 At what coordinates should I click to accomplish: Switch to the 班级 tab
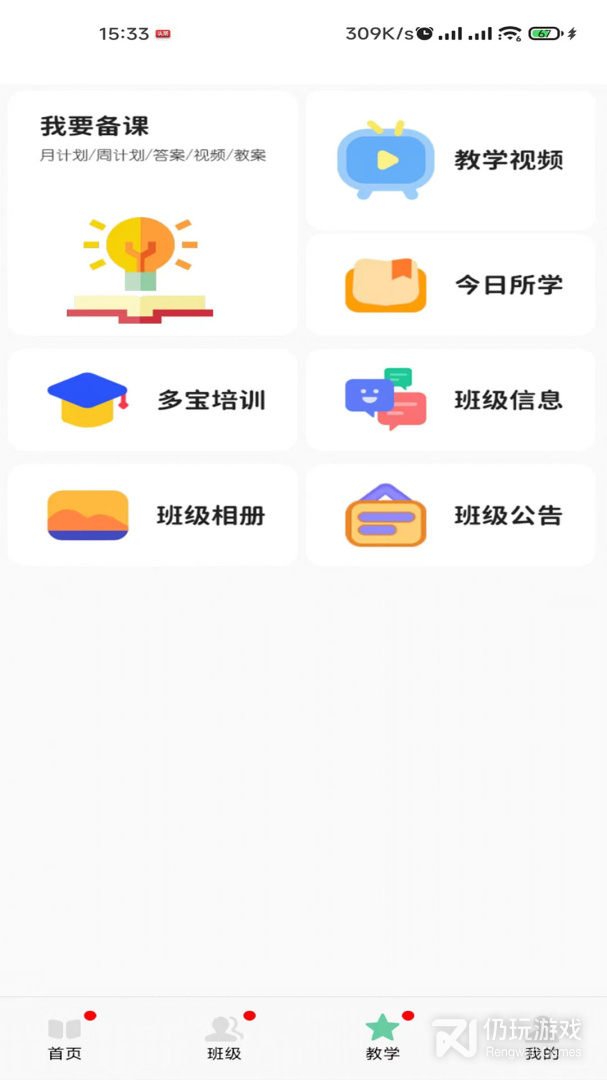point(224,1038)
